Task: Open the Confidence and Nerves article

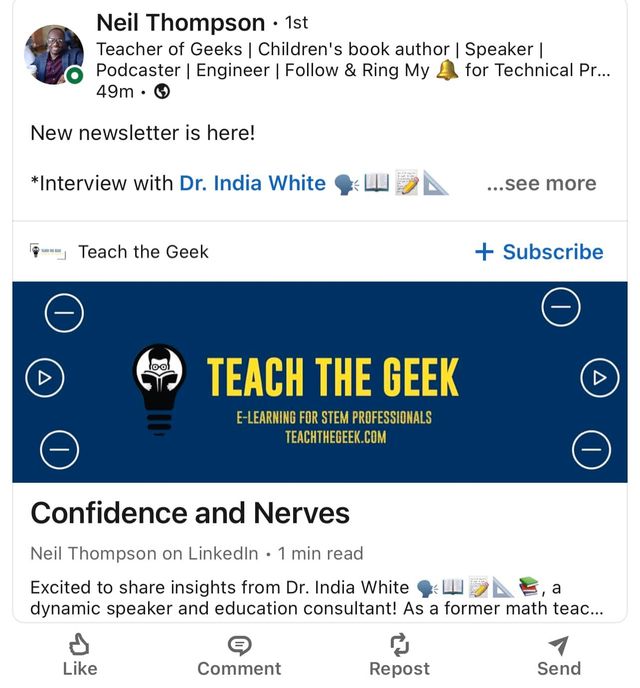Action: (x=190, y=513)
